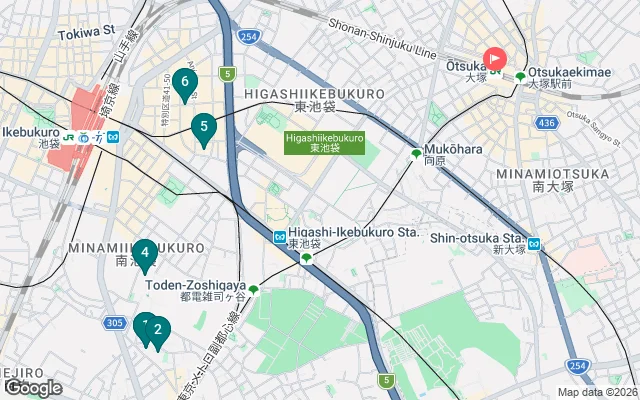Select map marker number 2
The width and height of the screenshot is (640, 400).
coord(158,330)
